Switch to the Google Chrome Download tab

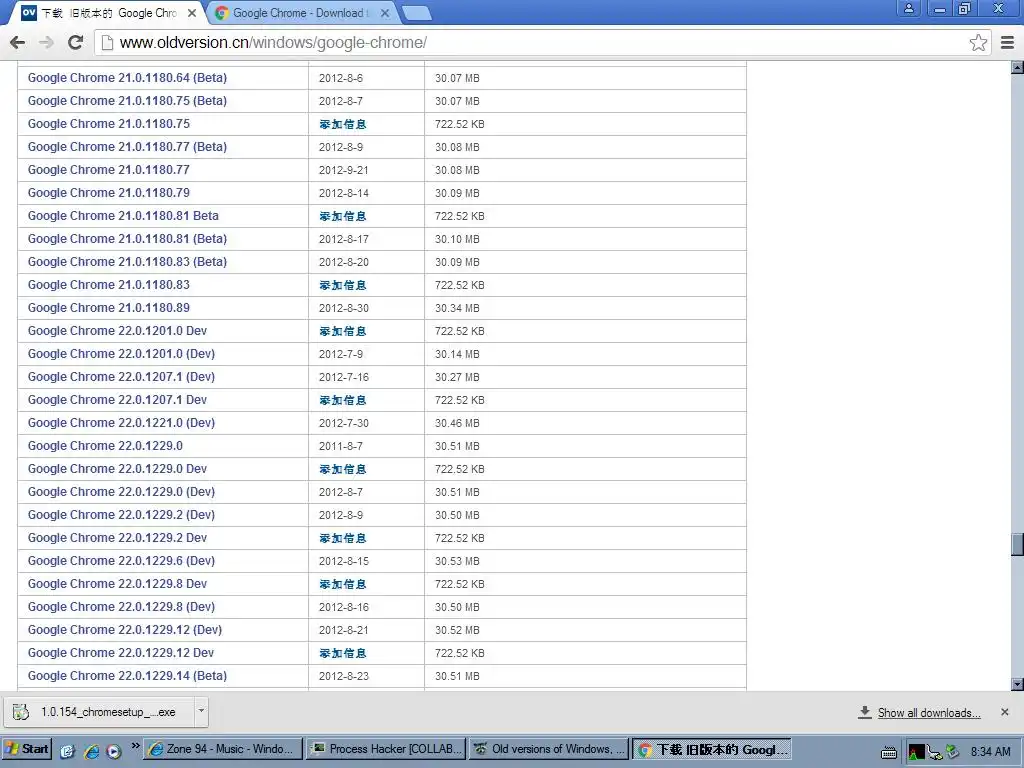click(x=298, y=13)
